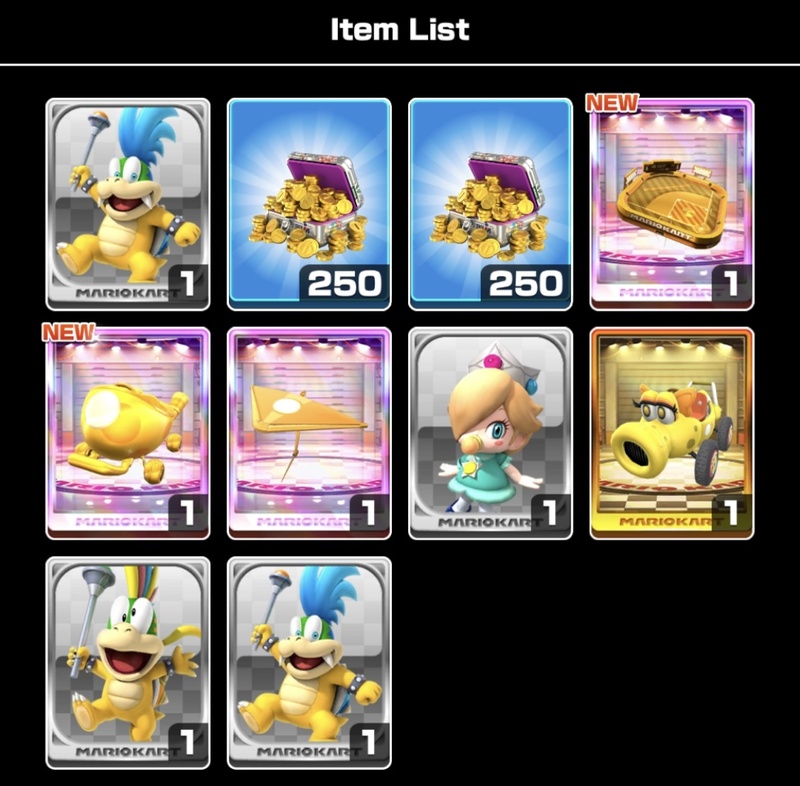800x786 pixels.
Task: Open the rainbow-haired Lemmy Koopa card
Action: click(128, 662)
